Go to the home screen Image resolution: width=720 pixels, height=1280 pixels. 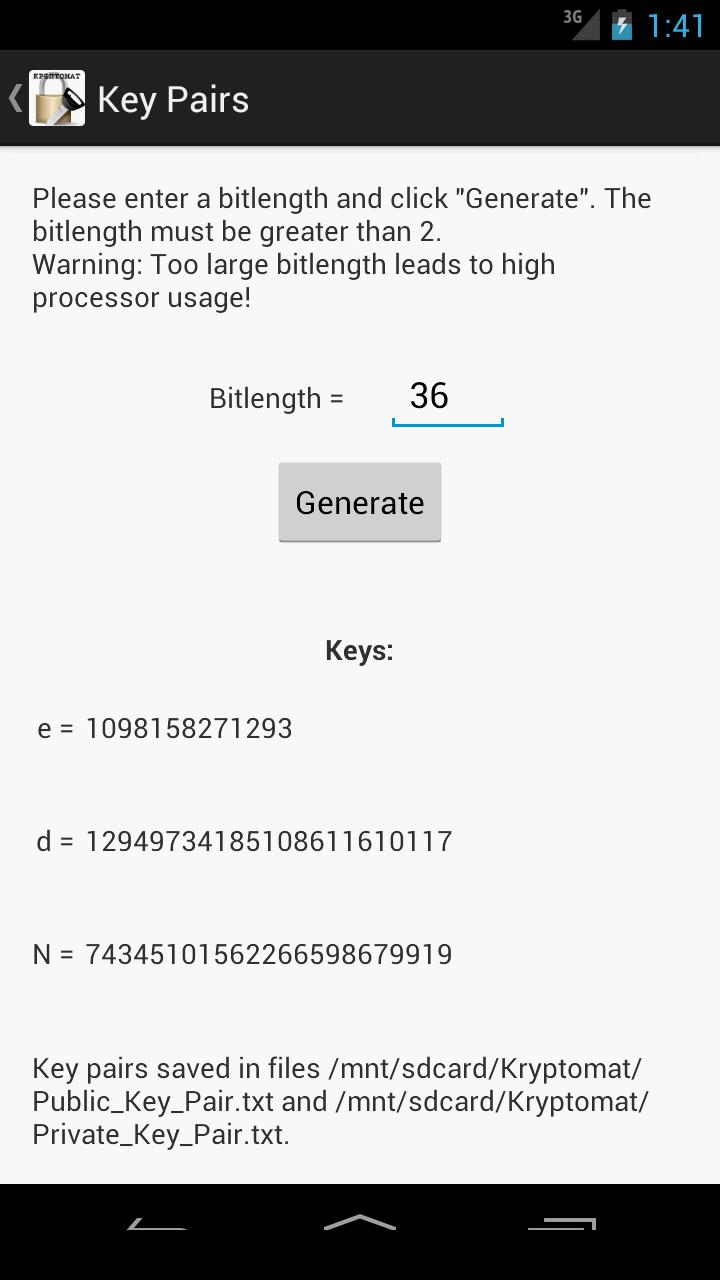tap(360, 1223)
